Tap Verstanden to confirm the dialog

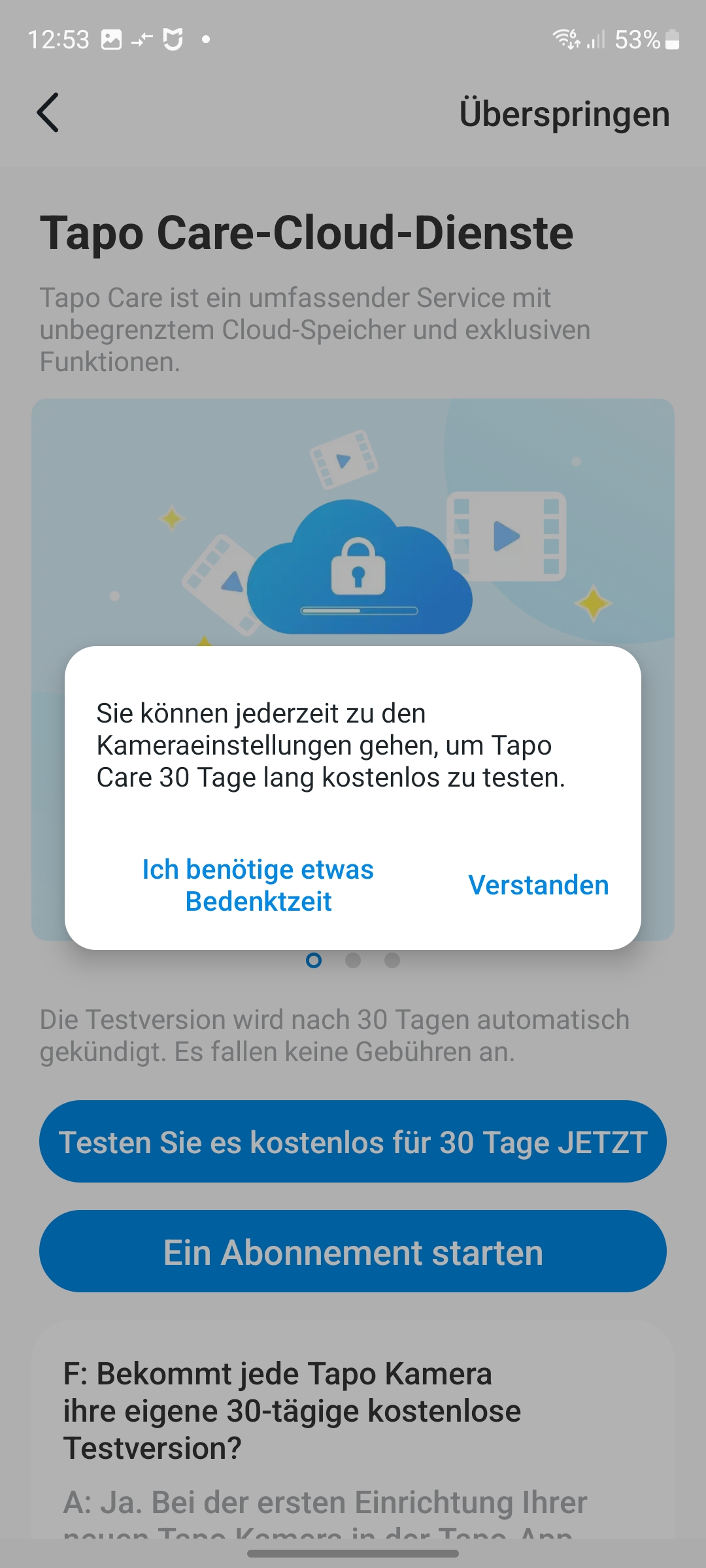[x=538, y=885]
